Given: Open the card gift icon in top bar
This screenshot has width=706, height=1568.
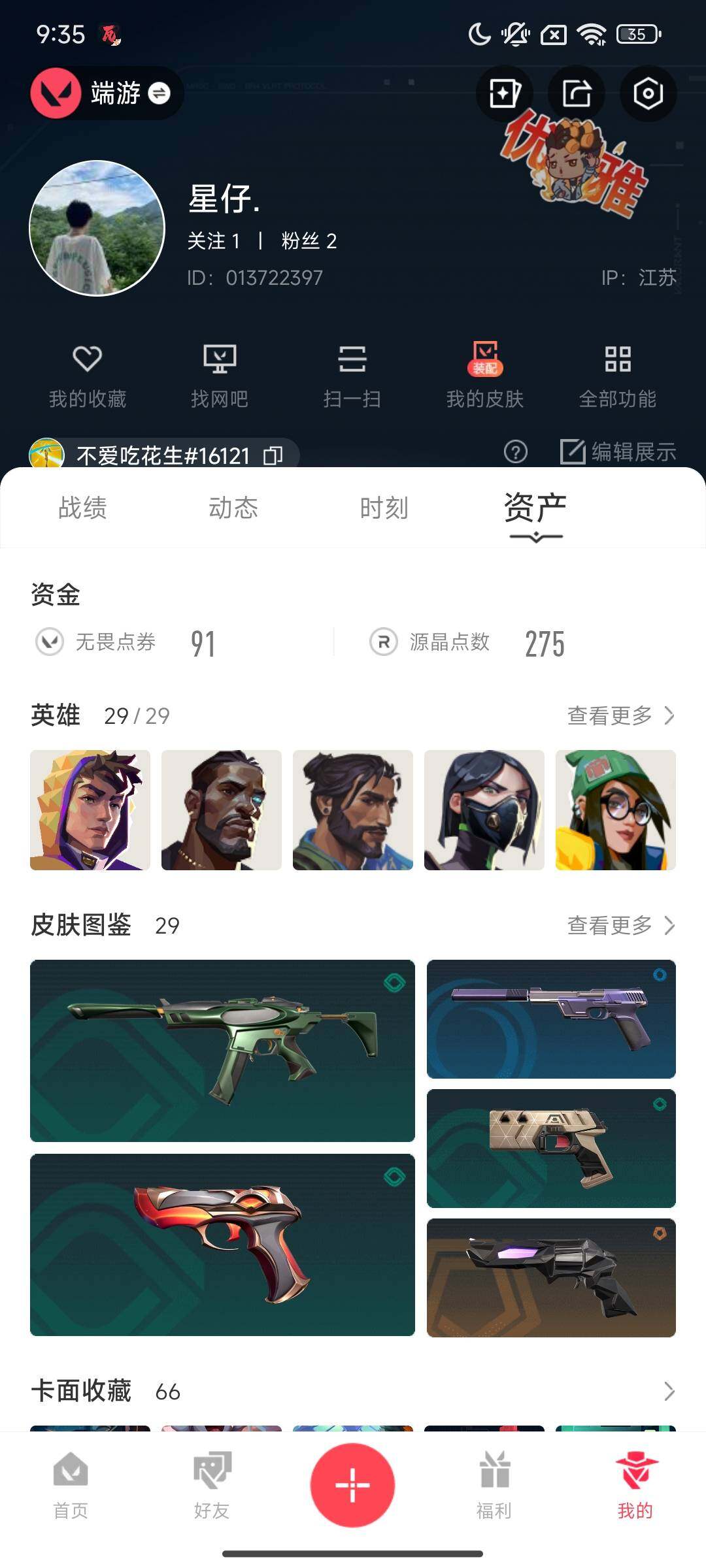Looking at the screenshot, I should (504, 93).
